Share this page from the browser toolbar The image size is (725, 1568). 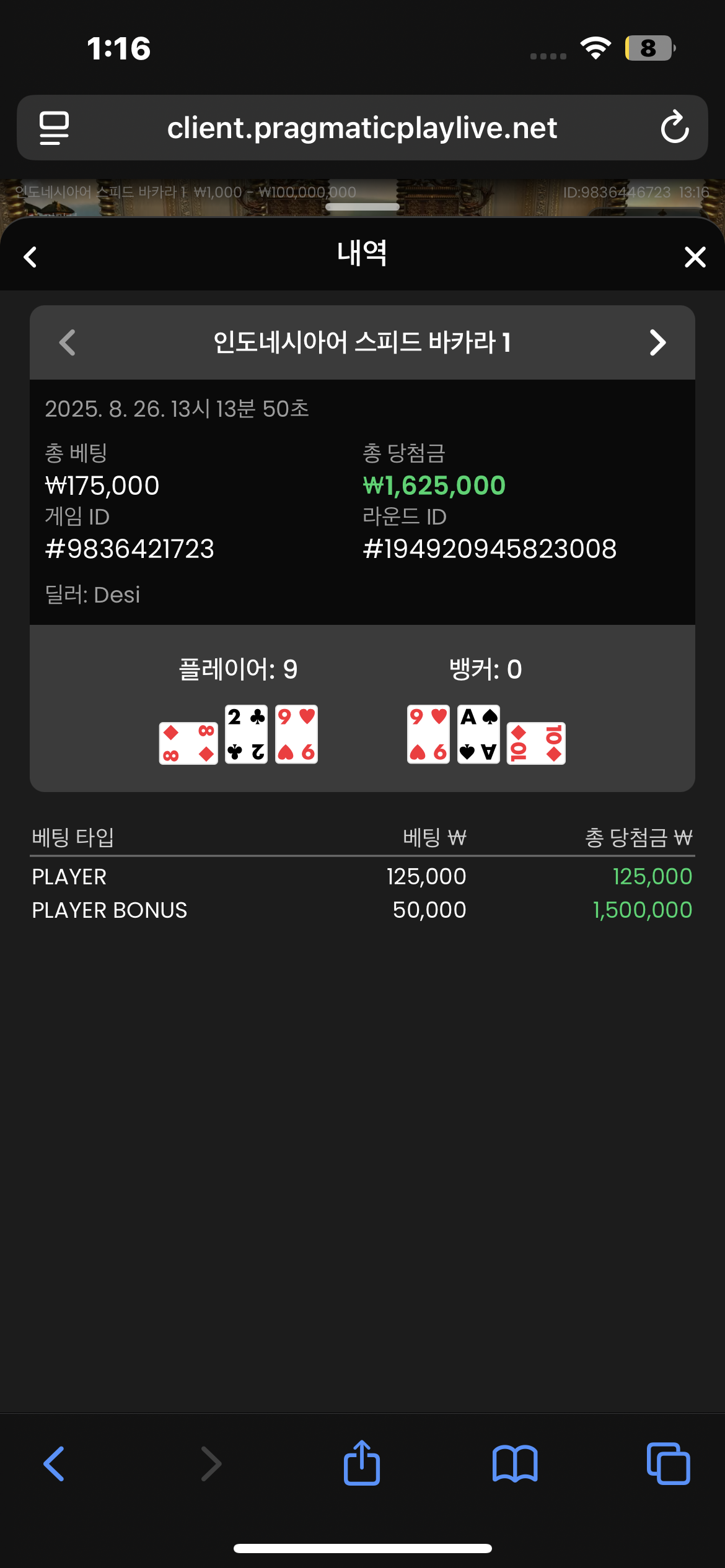tap(362, 1464)
